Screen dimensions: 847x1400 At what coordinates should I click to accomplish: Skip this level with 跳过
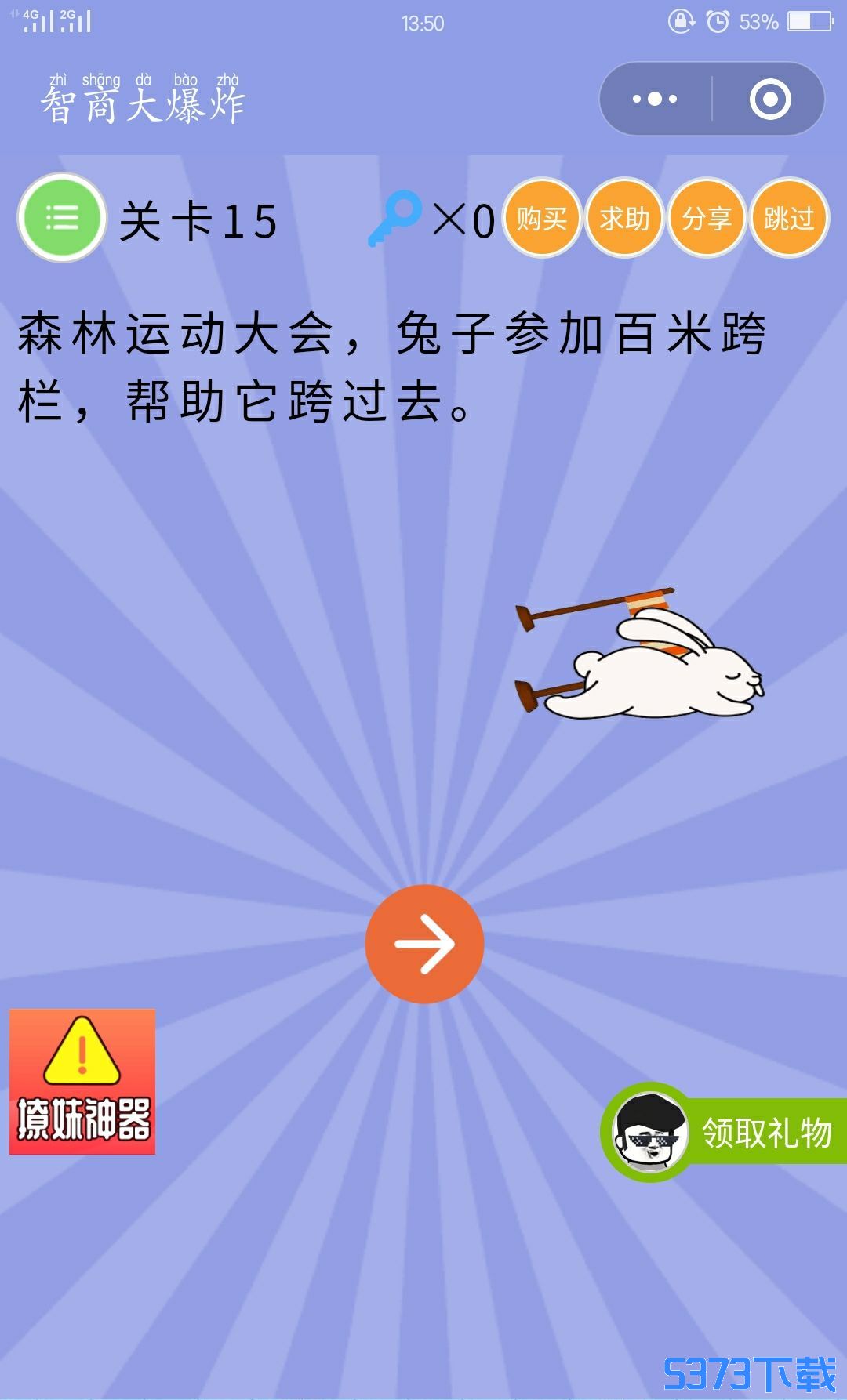coord(789,218)
